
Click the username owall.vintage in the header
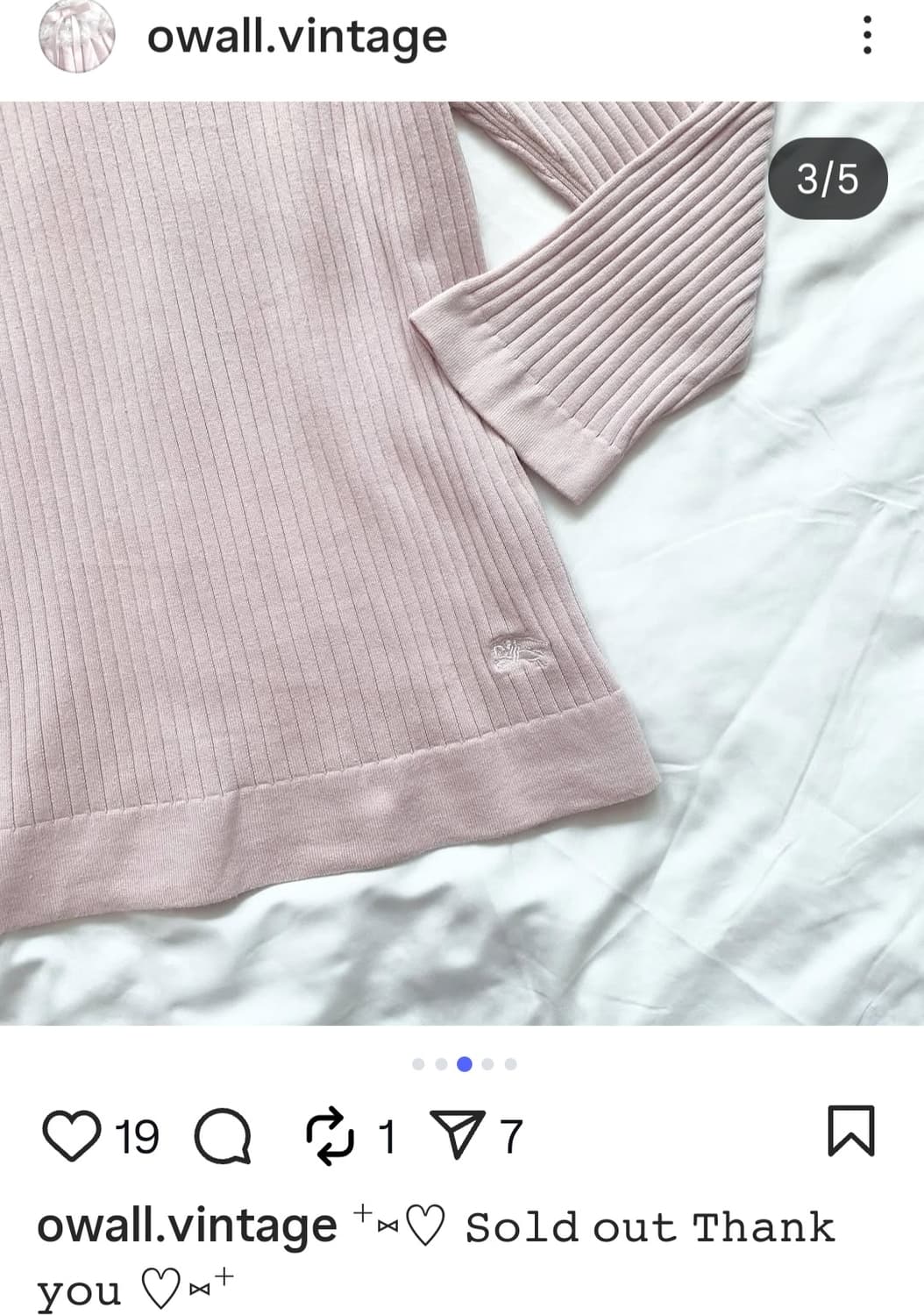point(296,37)
